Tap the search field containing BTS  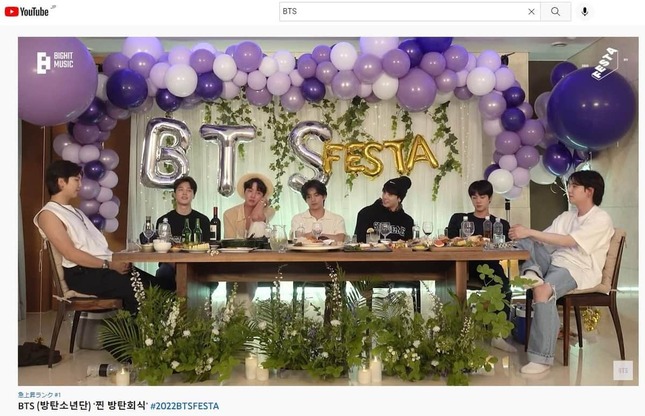400,12
